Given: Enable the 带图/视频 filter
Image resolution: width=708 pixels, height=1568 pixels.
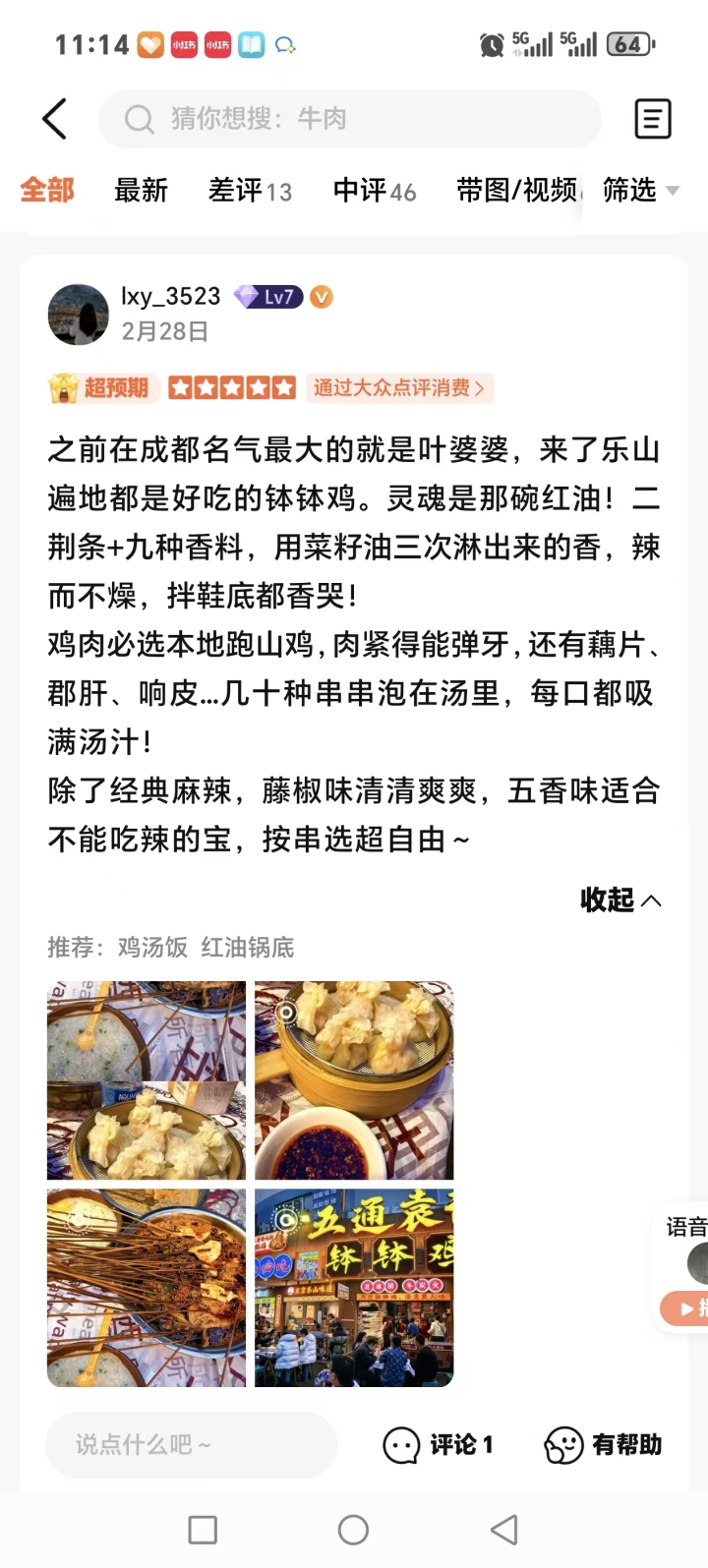Looking at the screenshot, I should (514, 191).
